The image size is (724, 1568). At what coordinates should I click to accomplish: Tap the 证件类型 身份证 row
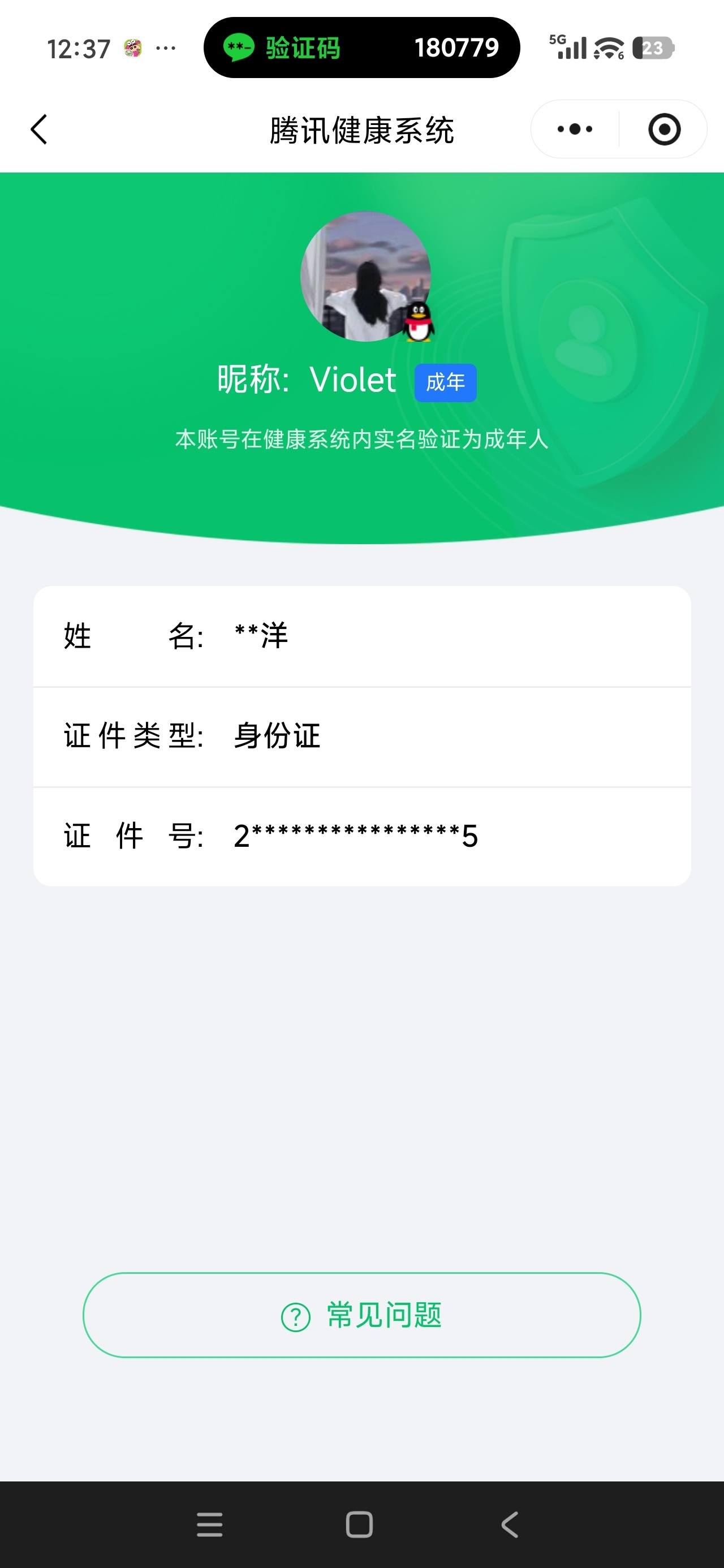(x=361, y=735)
